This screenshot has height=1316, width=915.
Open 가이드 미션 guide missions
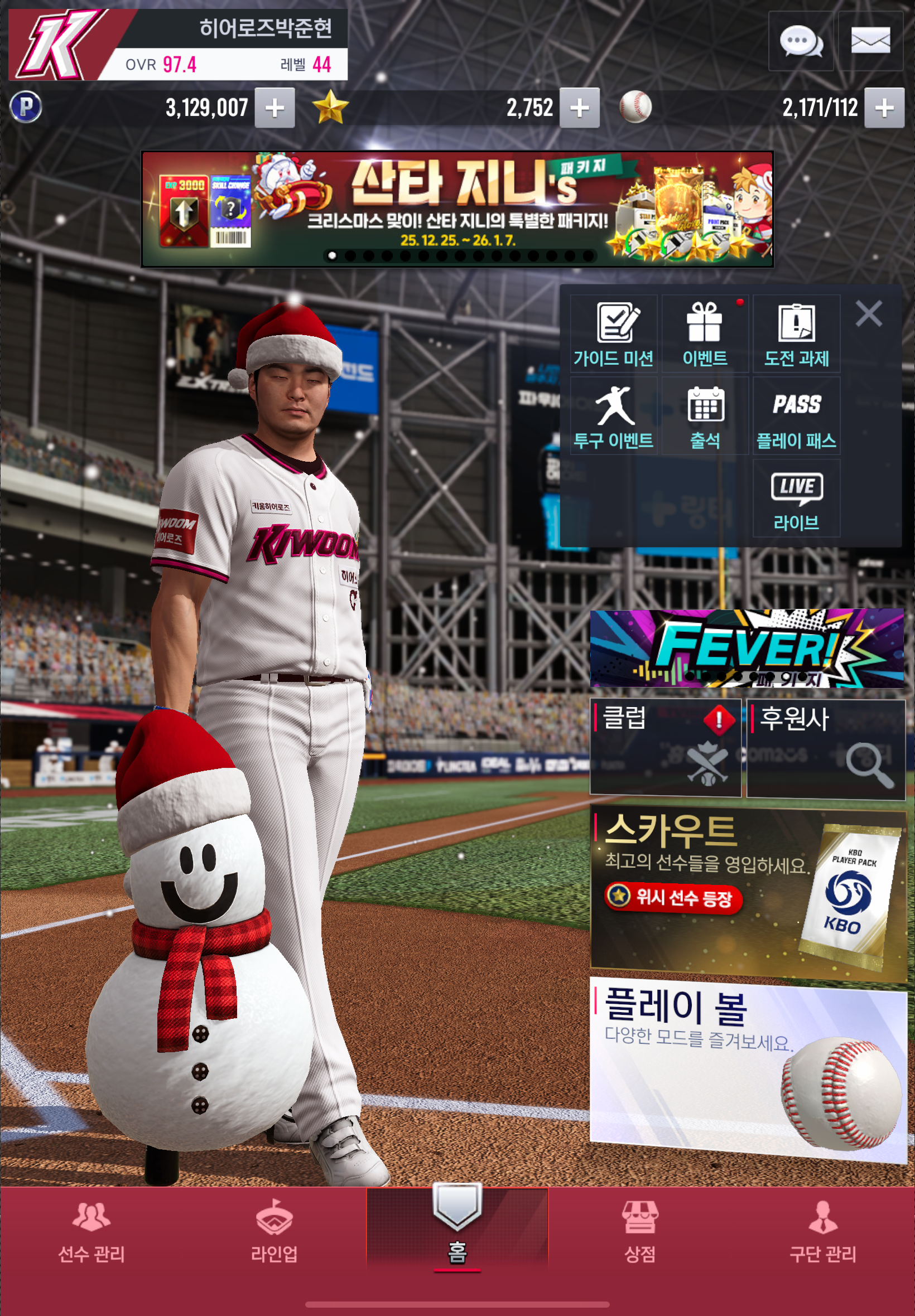pyautogui.click(x=613, y=335)
